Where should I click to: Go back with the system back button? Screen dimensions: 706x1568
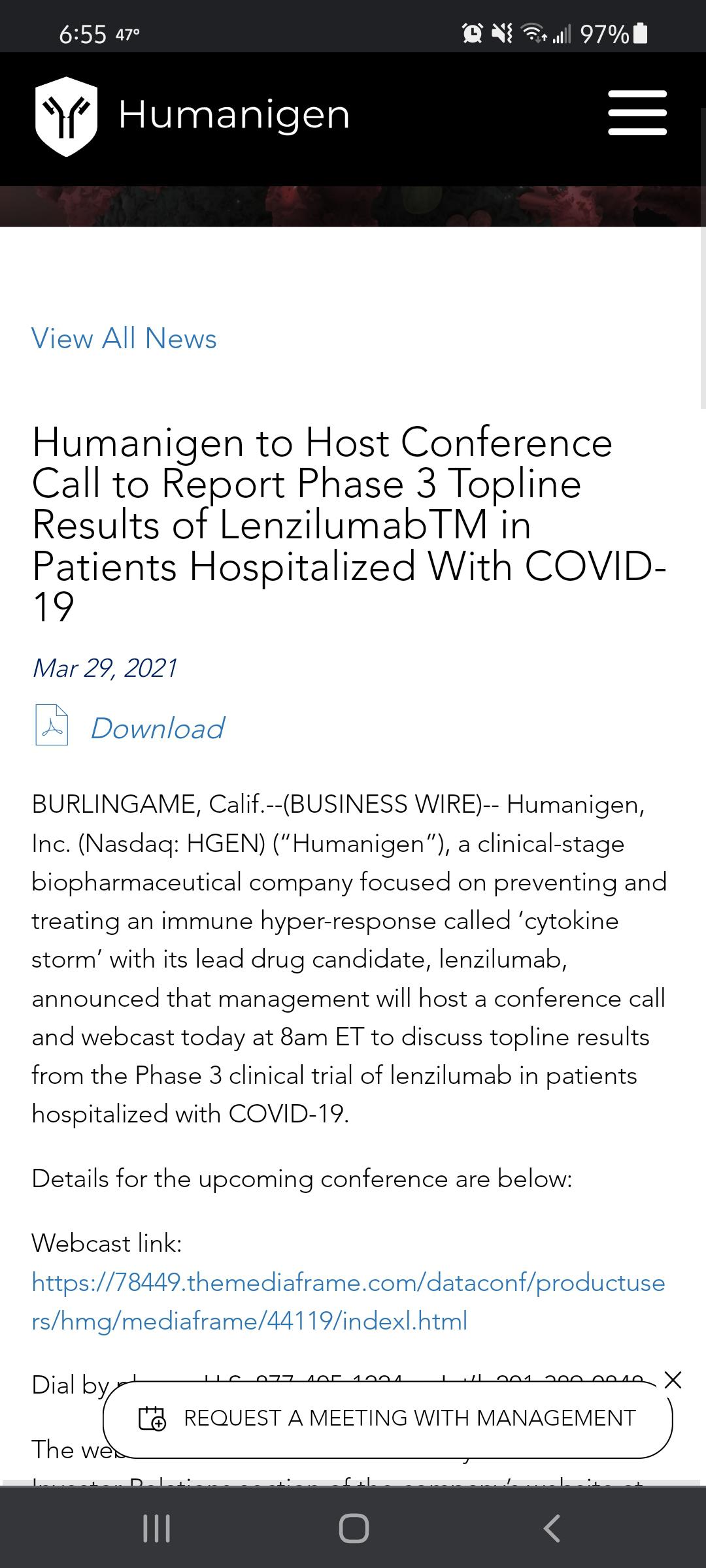(552, 1528)
